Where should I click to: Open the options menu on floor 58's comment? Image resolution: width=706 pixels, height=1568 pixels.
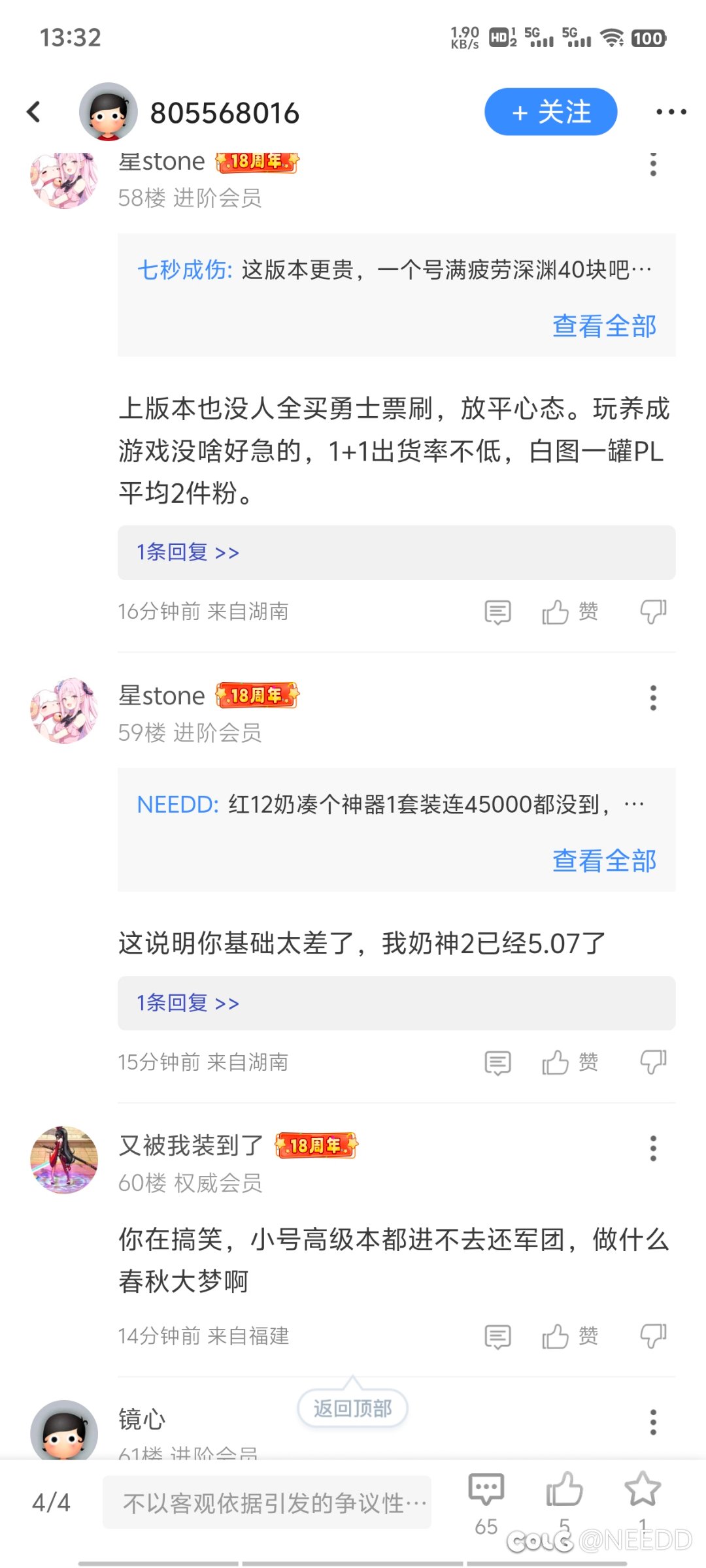pos(652,164)
